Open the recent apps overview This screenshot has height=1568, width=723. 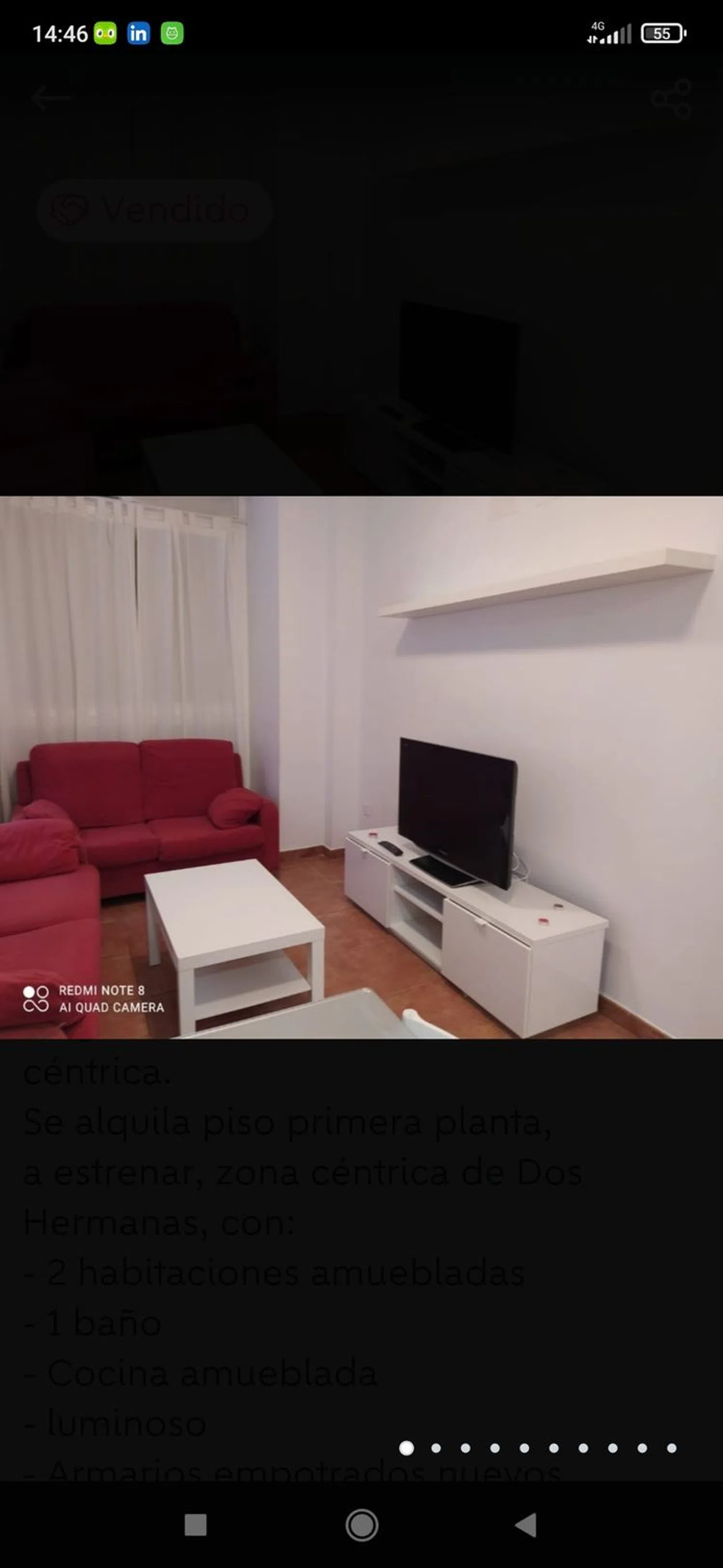pos(195,1525)
